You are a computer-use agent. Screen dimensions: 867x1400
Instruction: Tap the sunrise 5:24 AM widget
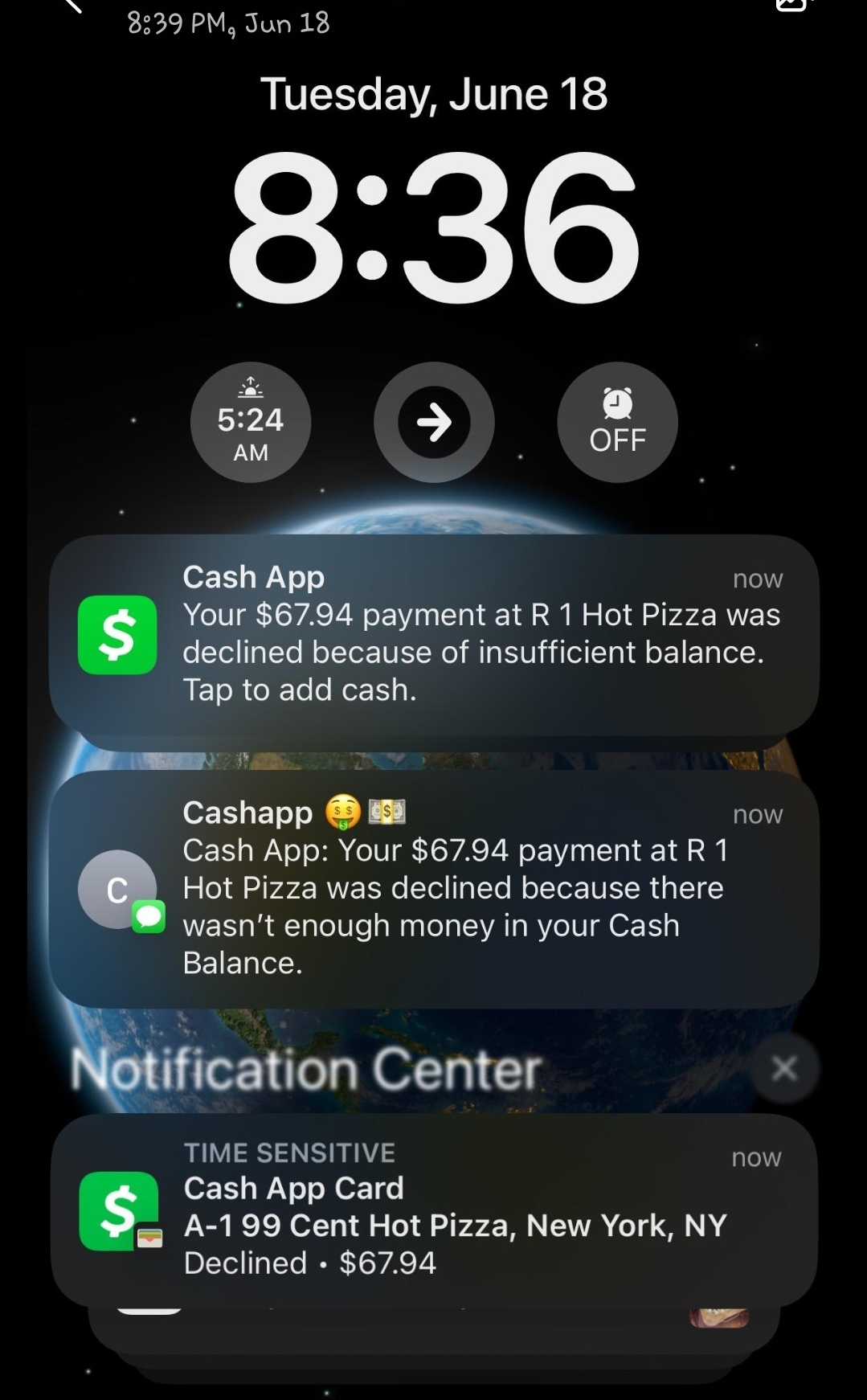point(251,423)
